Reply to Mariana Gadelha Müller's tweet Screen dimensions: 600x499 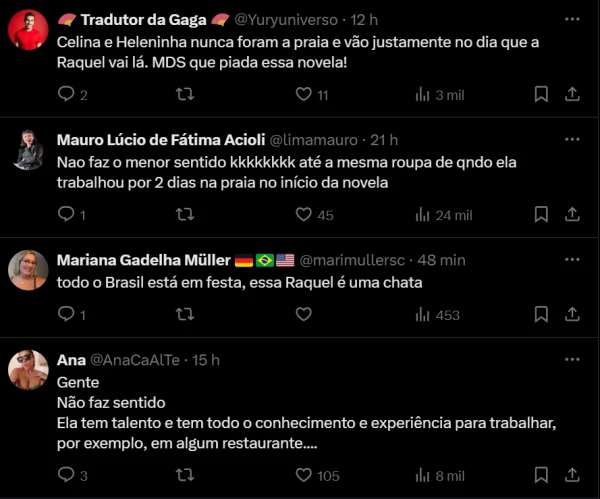pos(67,314)
